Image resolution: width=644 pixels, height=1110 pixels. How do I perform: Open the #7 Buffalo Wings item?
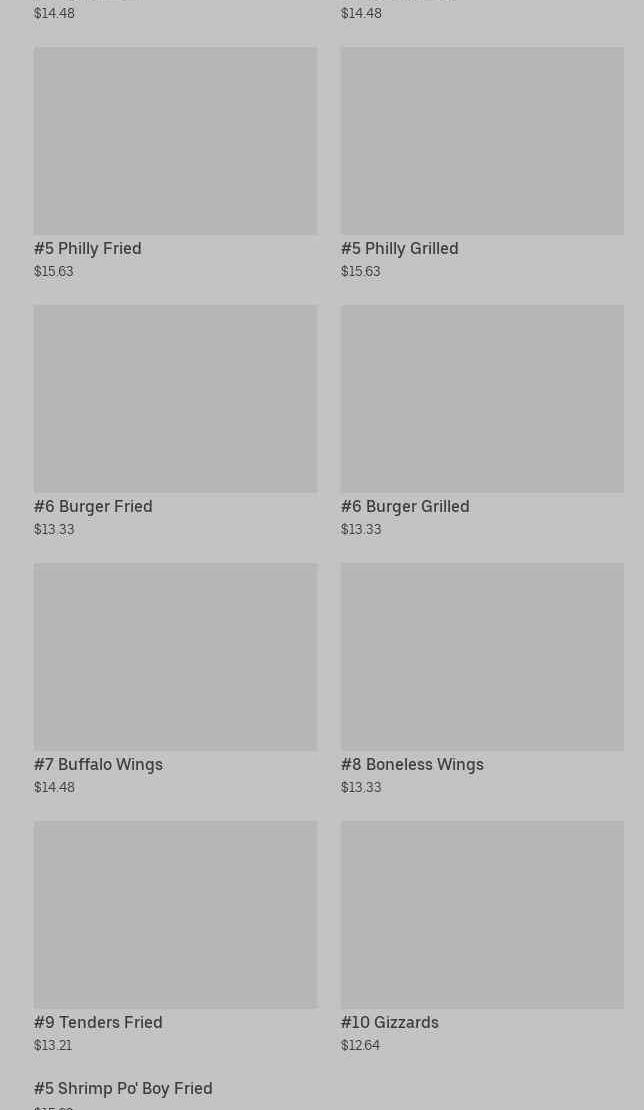click(175, 676)
